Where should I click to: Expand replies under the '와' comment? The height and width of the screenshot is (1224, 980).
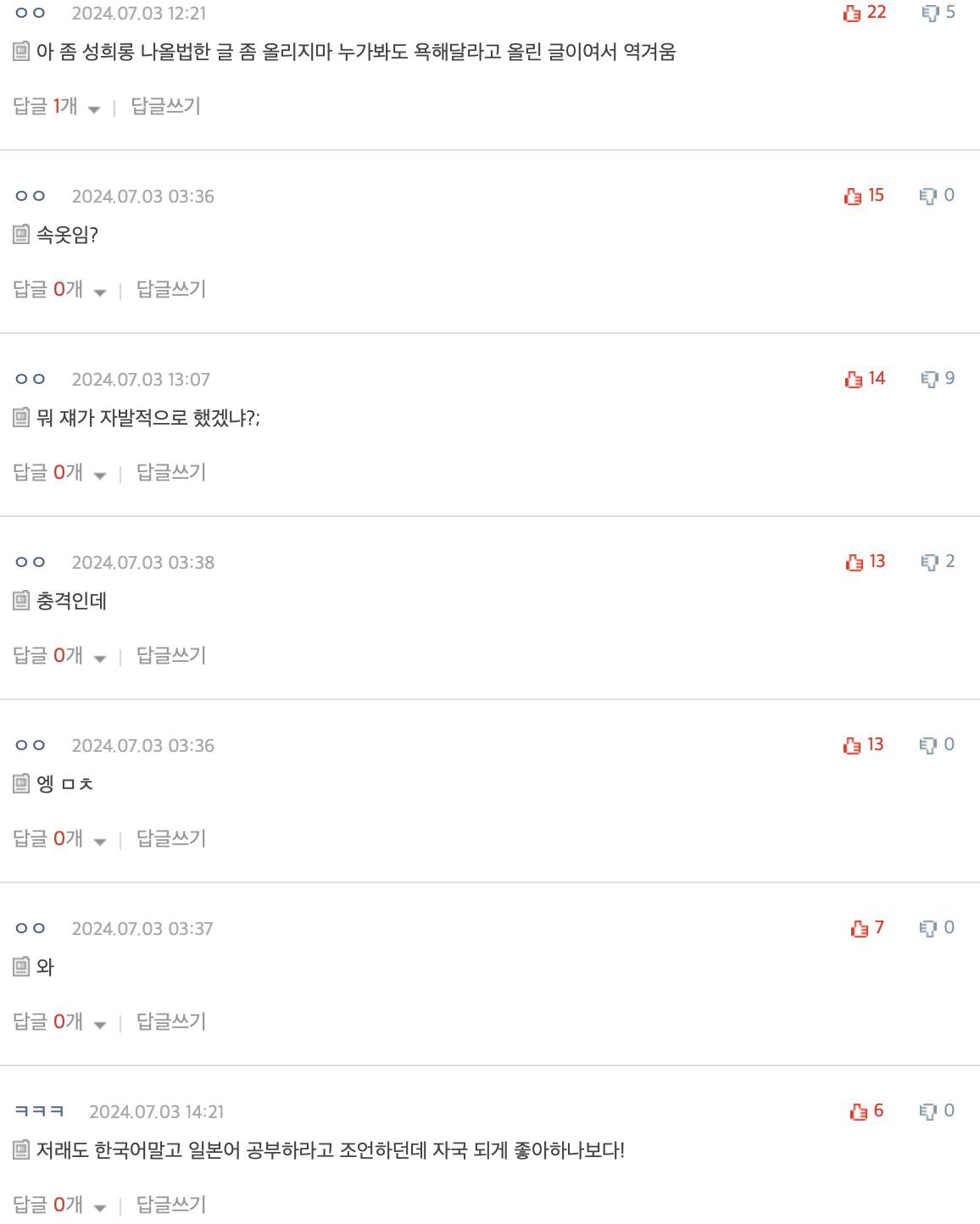coord(59,1022)
